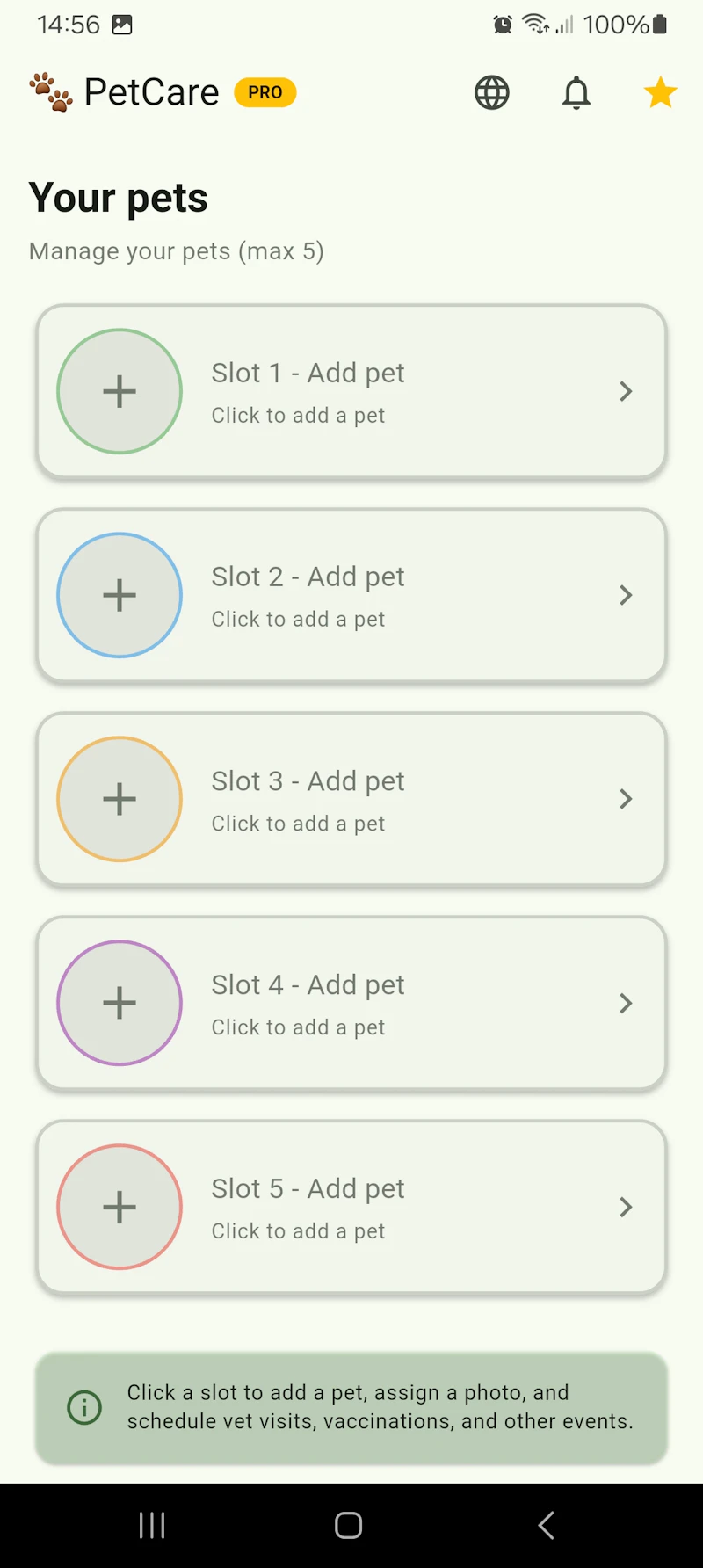This screenshot has height=1568, width=703.
Task: Tap the plus icon in Slot 3
Action: pos(120,799)
